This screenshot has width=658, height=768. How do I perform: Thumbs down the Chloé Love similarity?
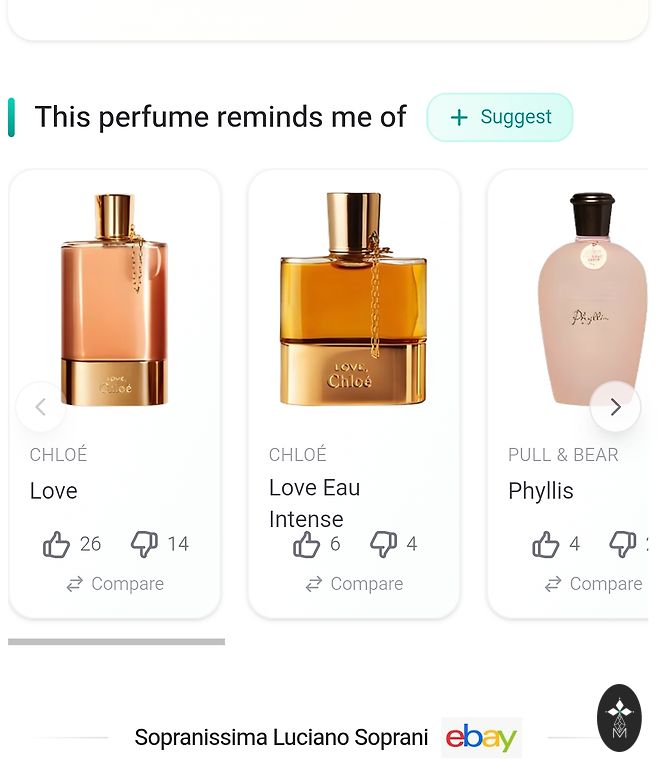(x=145, y=544)
